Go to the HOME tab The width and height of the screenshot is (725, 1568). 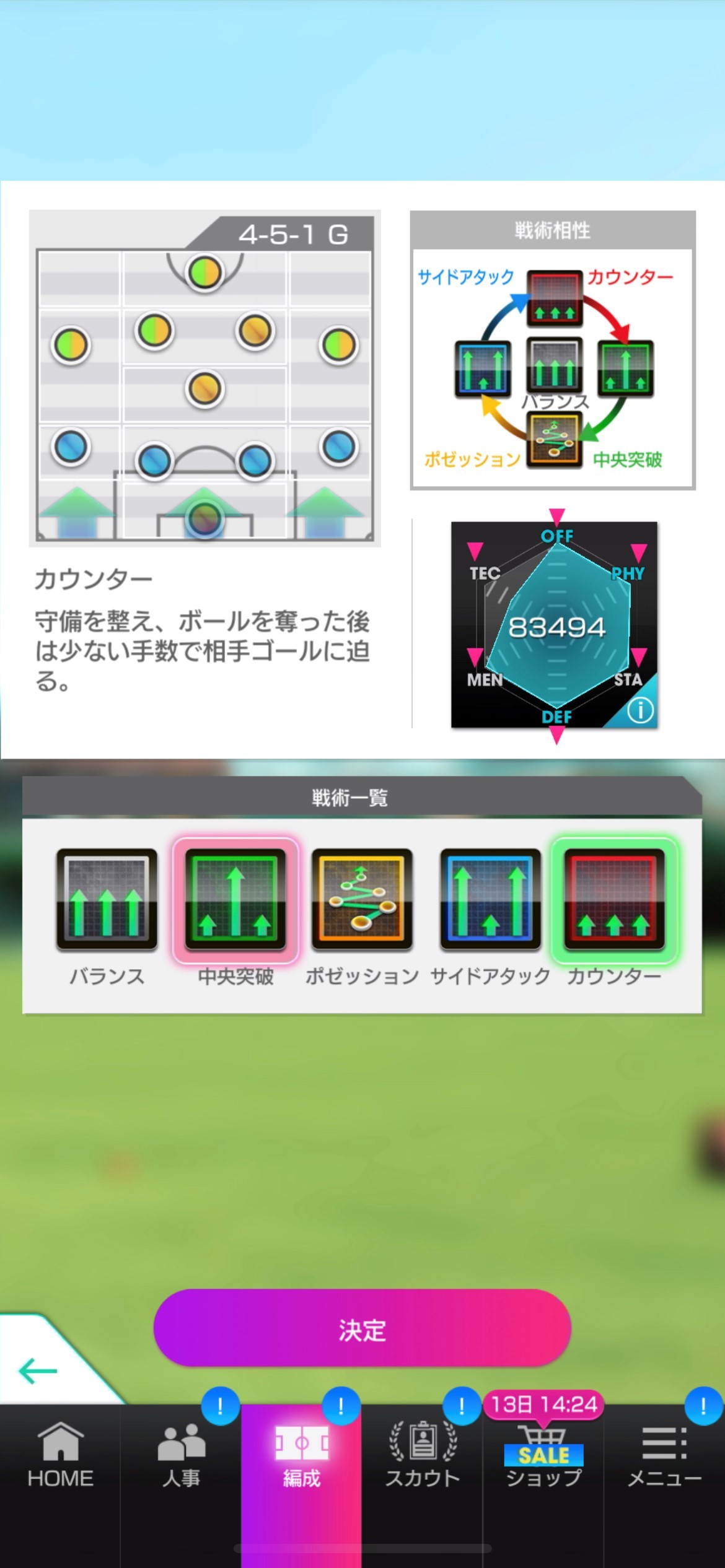pyautogui.click(x=60, y=1455)
